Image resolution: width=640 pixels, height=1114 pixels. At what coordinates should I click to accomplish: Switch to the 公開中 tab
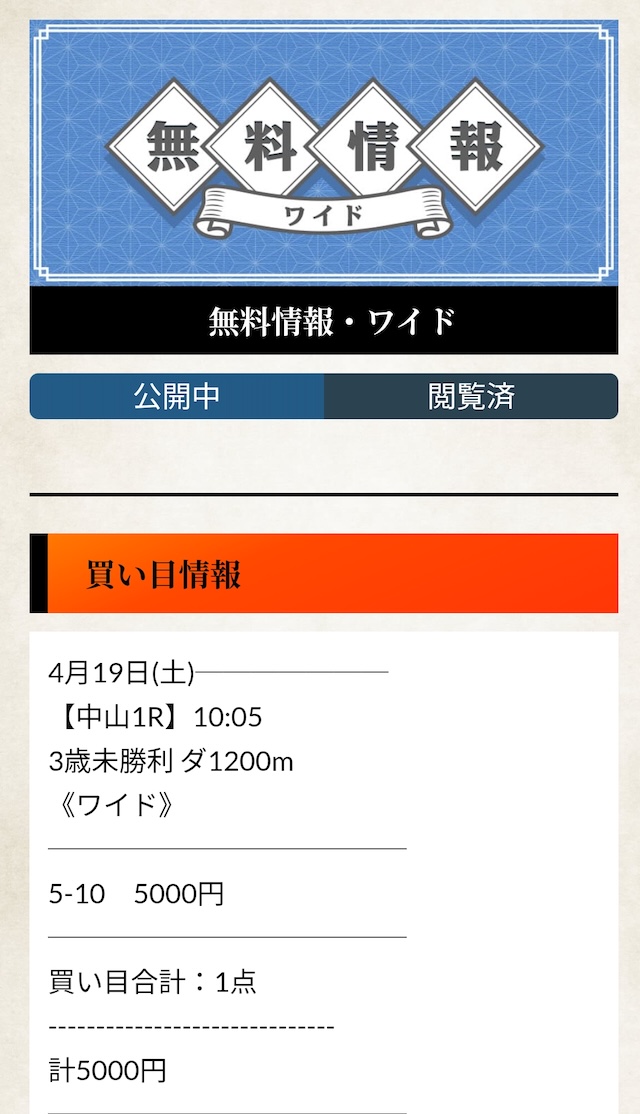[x=177, y=396]
